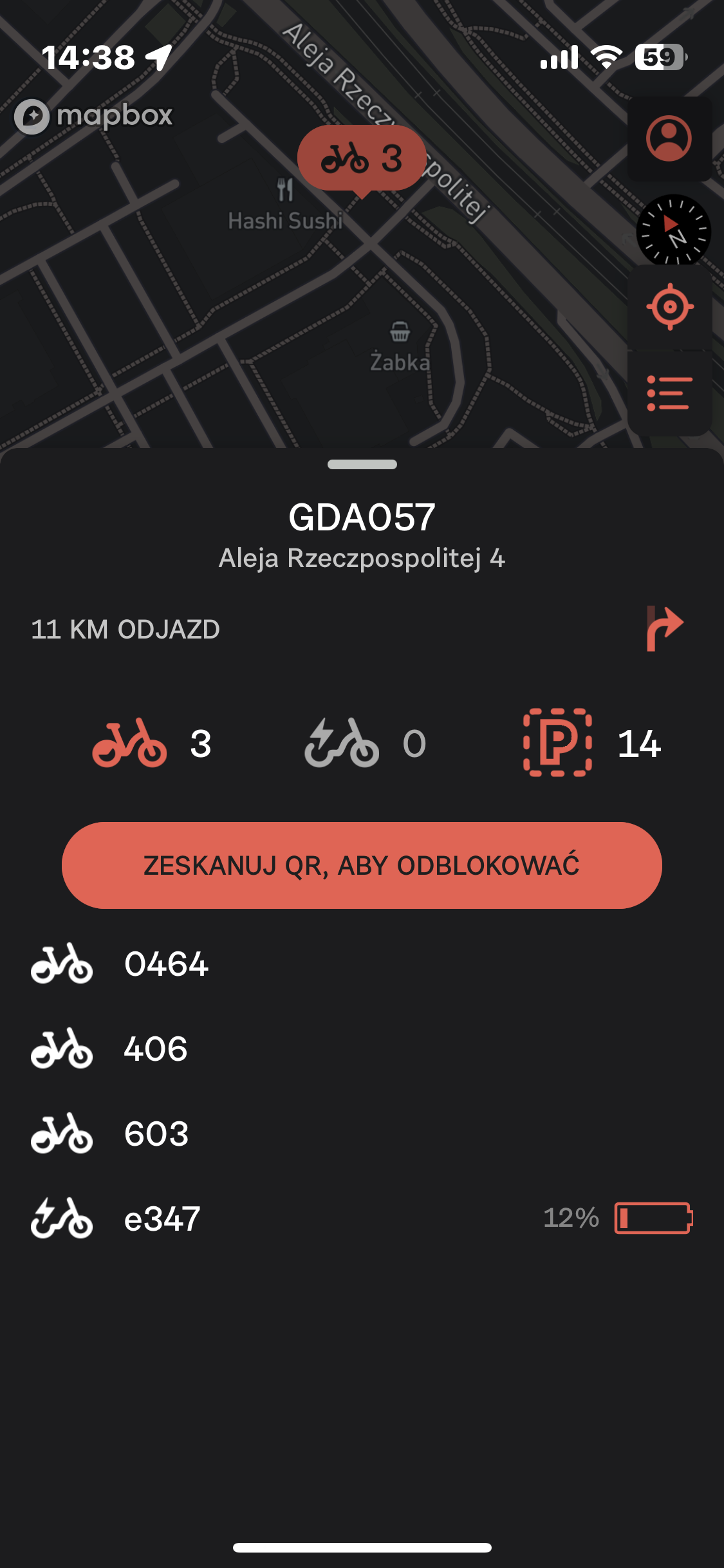Select bike 0464 from the list
724x1568 pixels.
[x=166, y=964]
